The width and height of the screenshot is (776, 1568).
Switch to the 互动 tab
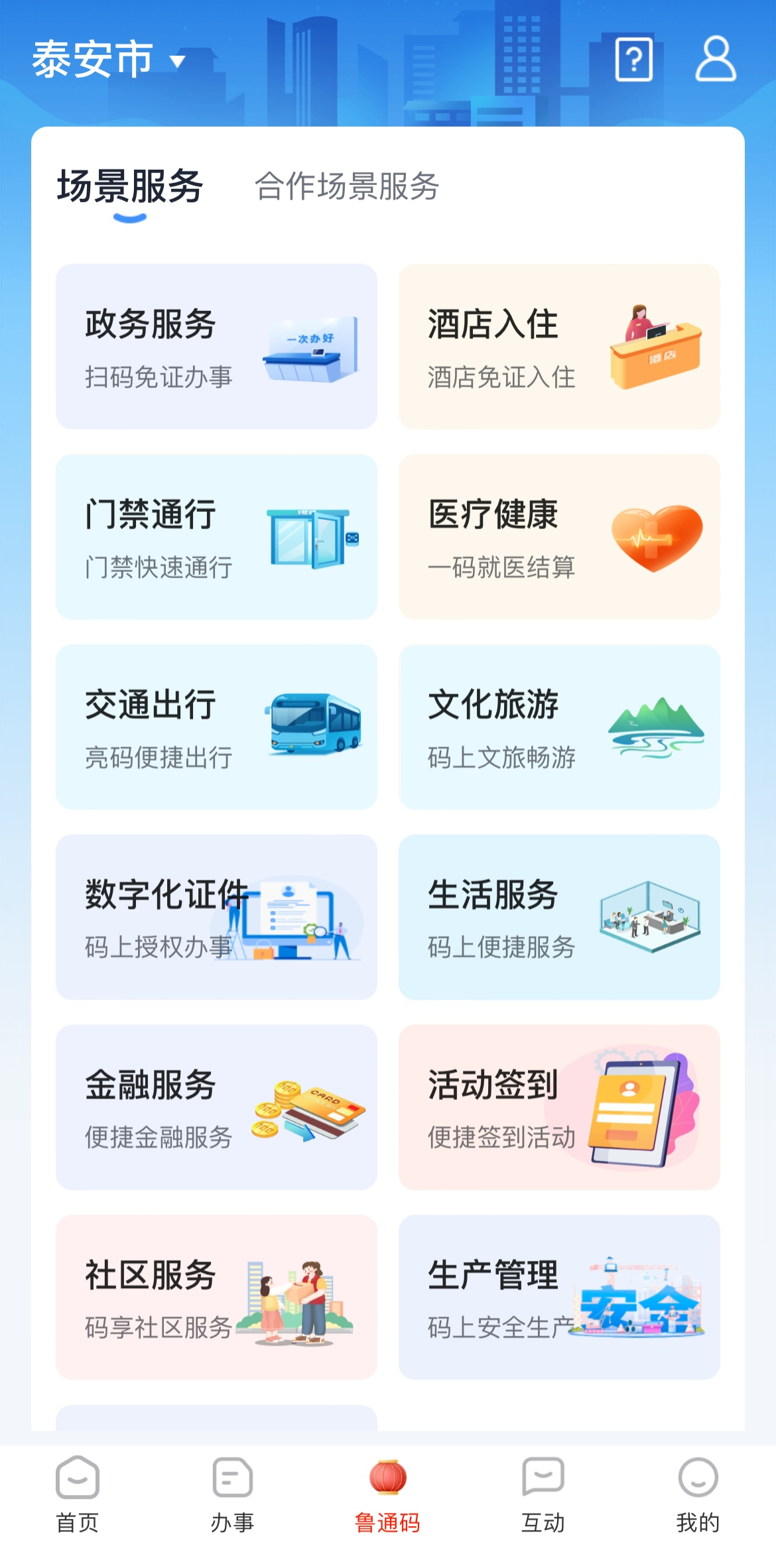543,1496
